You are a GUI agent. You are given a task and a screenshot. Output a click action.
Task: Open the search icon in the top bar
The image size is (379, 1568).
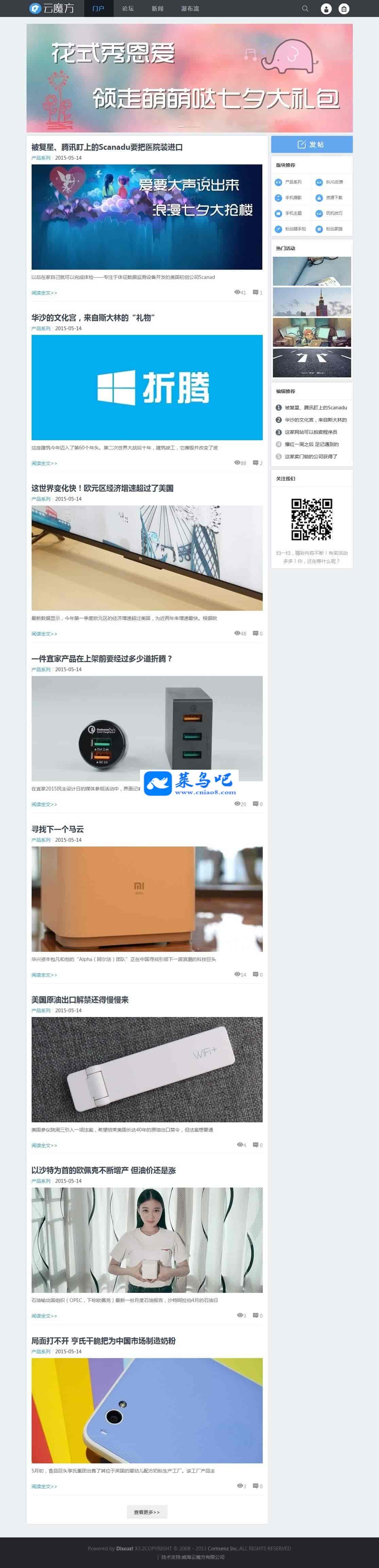point(305,8)
